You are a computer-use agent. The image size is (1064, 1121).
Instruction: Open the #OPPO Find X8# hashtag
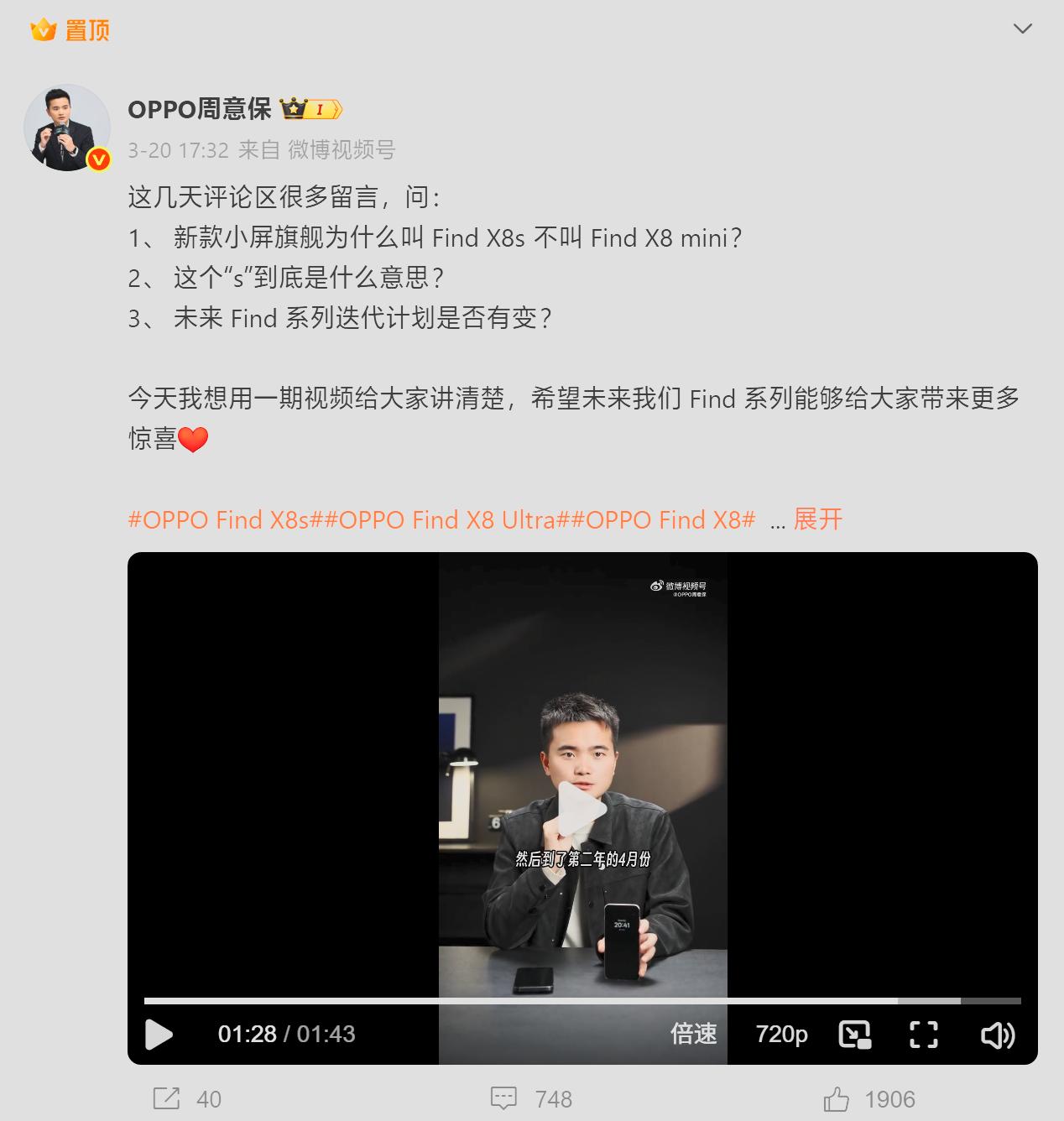[663, 520]
